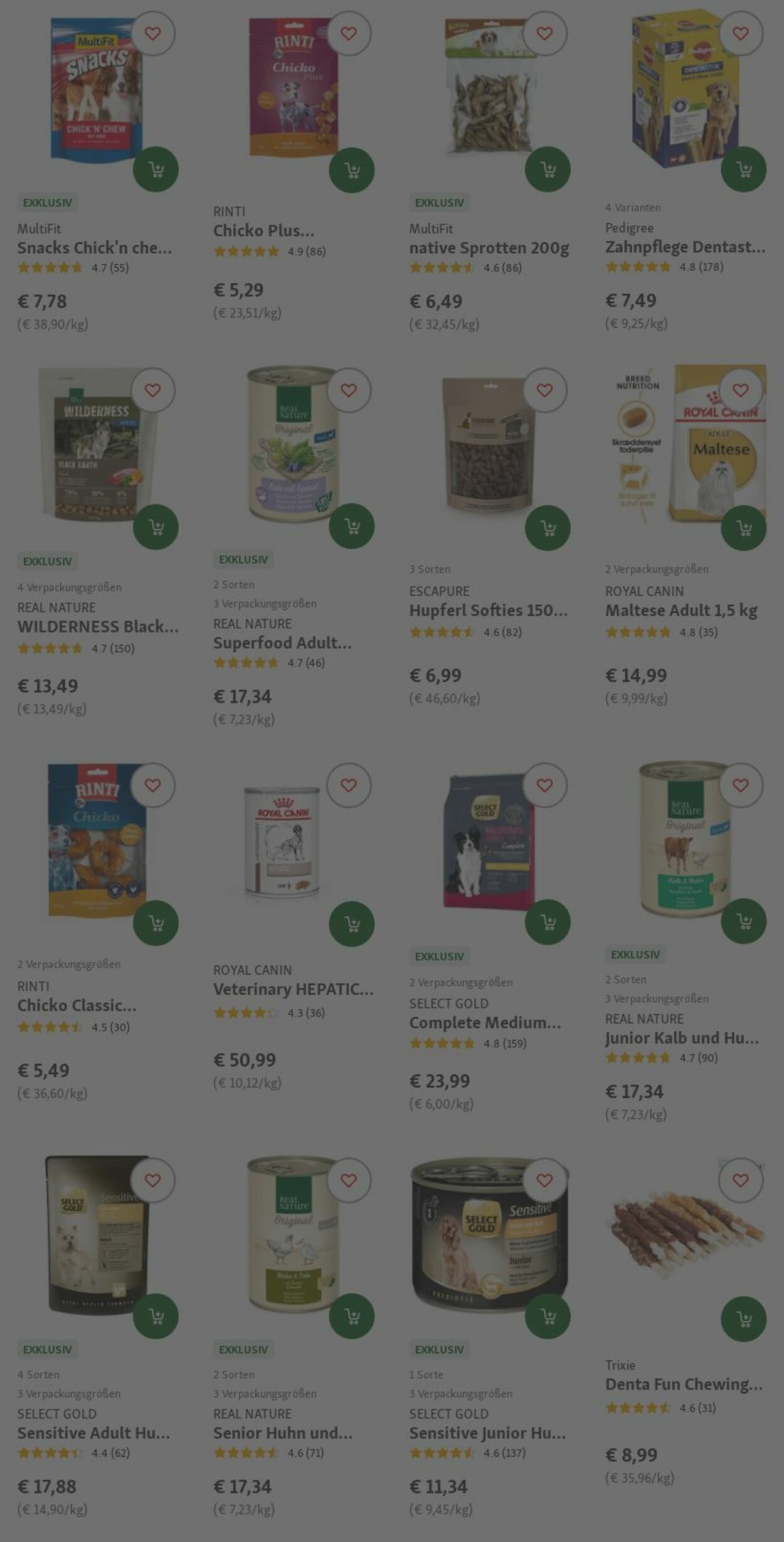The image size is (784, 1542).
Task: Add Pedigree Zahnpflege Dentastix to cart
Action: [743, 169]
